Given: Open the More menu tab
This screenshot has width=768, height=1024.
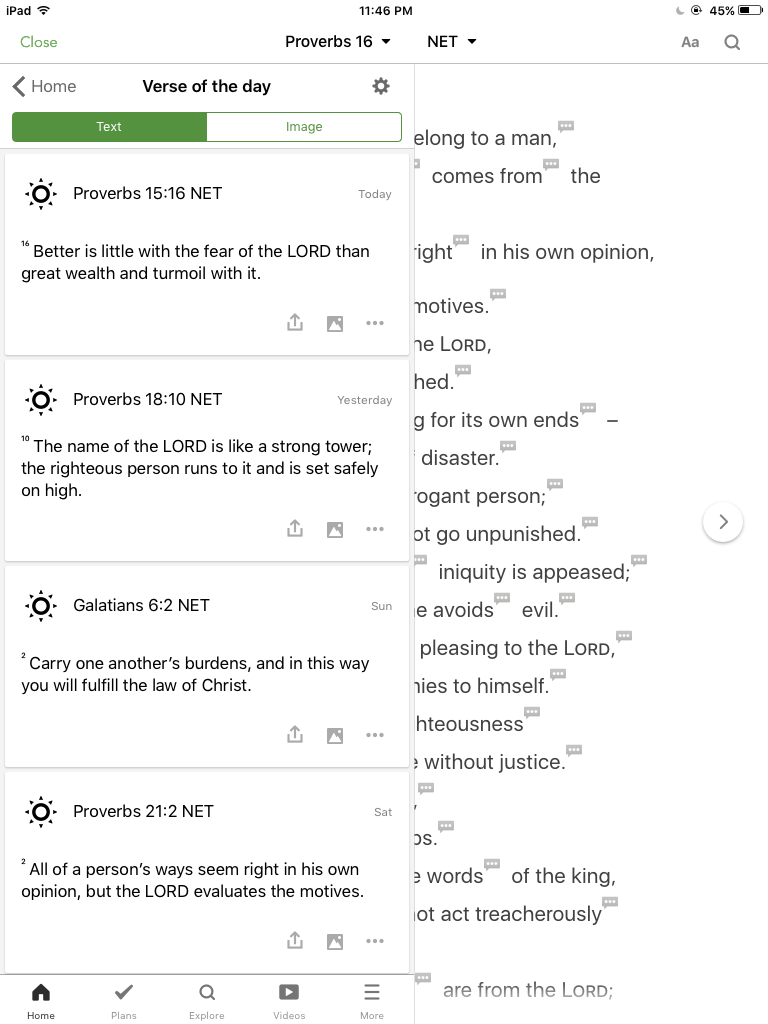Looking at the screenshot, I should [371, 999].
